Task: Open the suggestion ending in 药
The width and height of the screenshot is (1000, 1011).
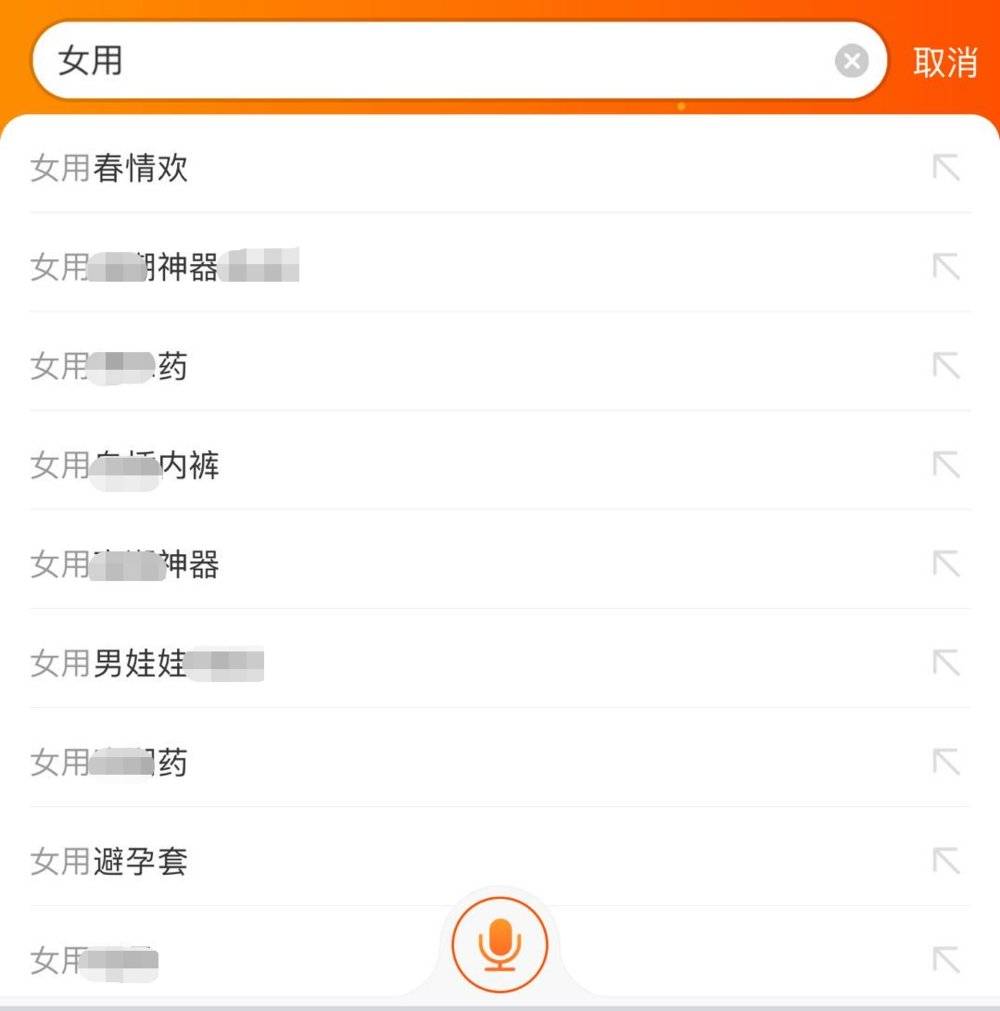Action: pyautogui.click(x=110, y=366)
